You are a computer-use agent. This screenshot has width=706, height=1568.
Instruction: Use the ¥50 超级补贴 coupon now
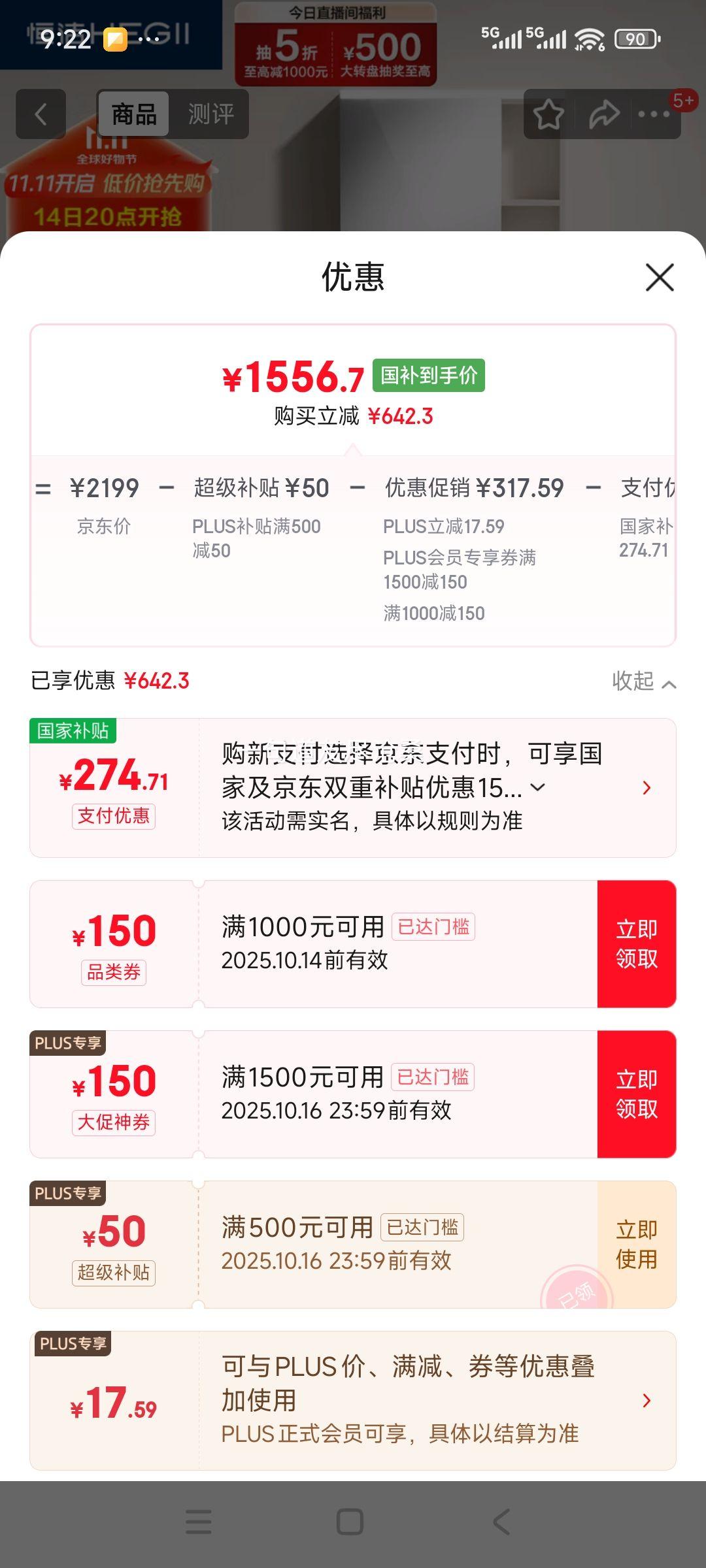(636, 1245)
